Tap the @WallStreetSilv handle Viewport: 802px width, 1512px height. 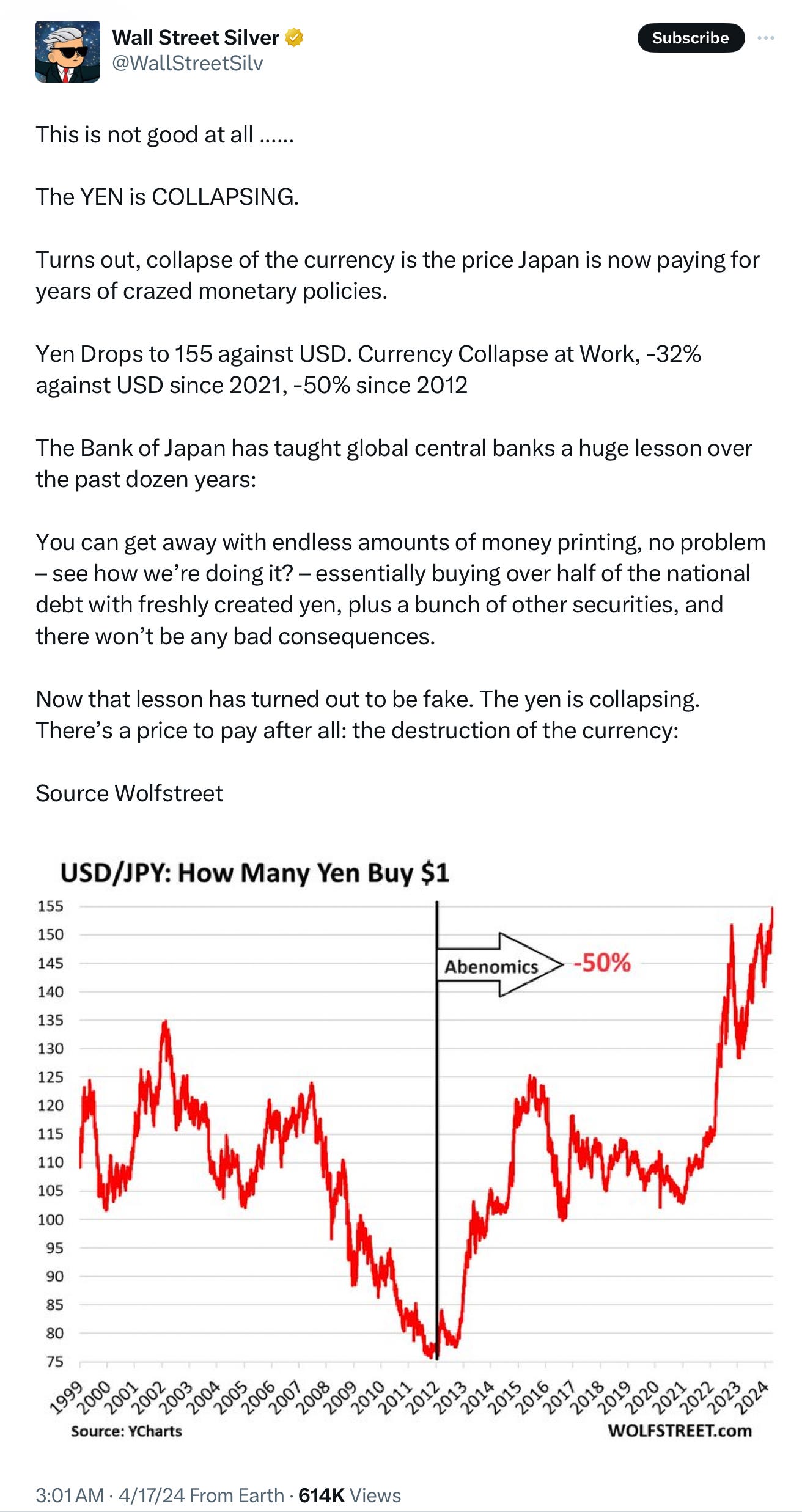pos(188,63)
